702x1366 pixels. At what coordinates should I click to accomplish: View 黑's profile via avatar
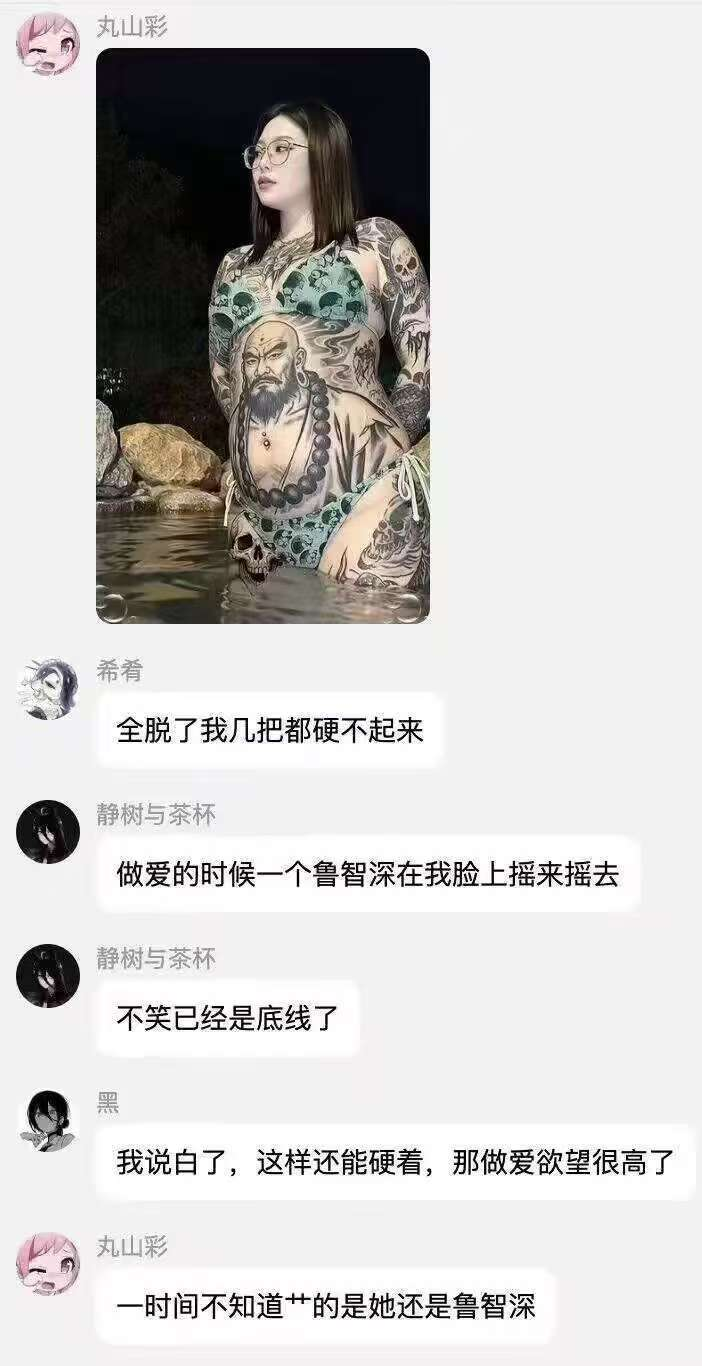[47, 1120]
